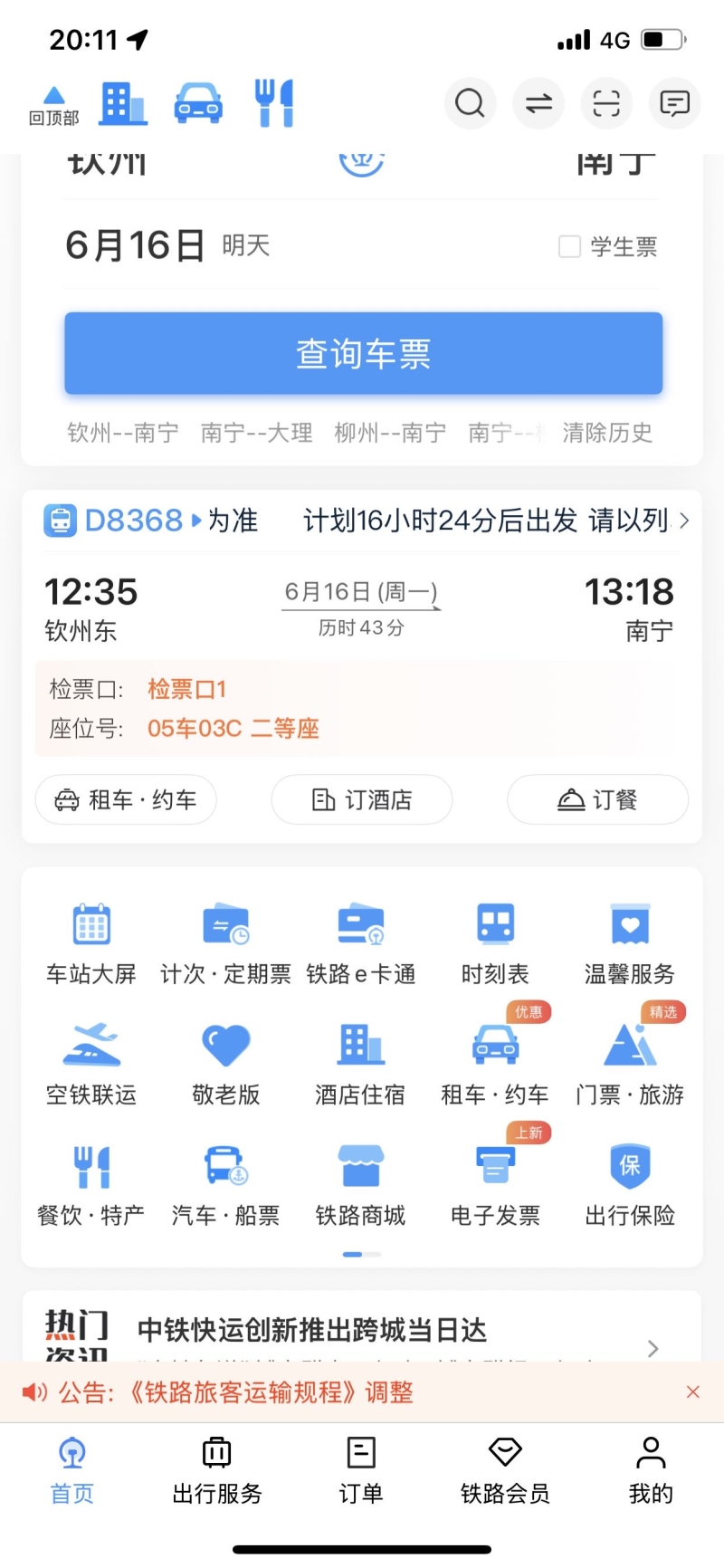724x1568 pixels.
Task: Check the 学生票 student ticket box
Action: (569, 246)
